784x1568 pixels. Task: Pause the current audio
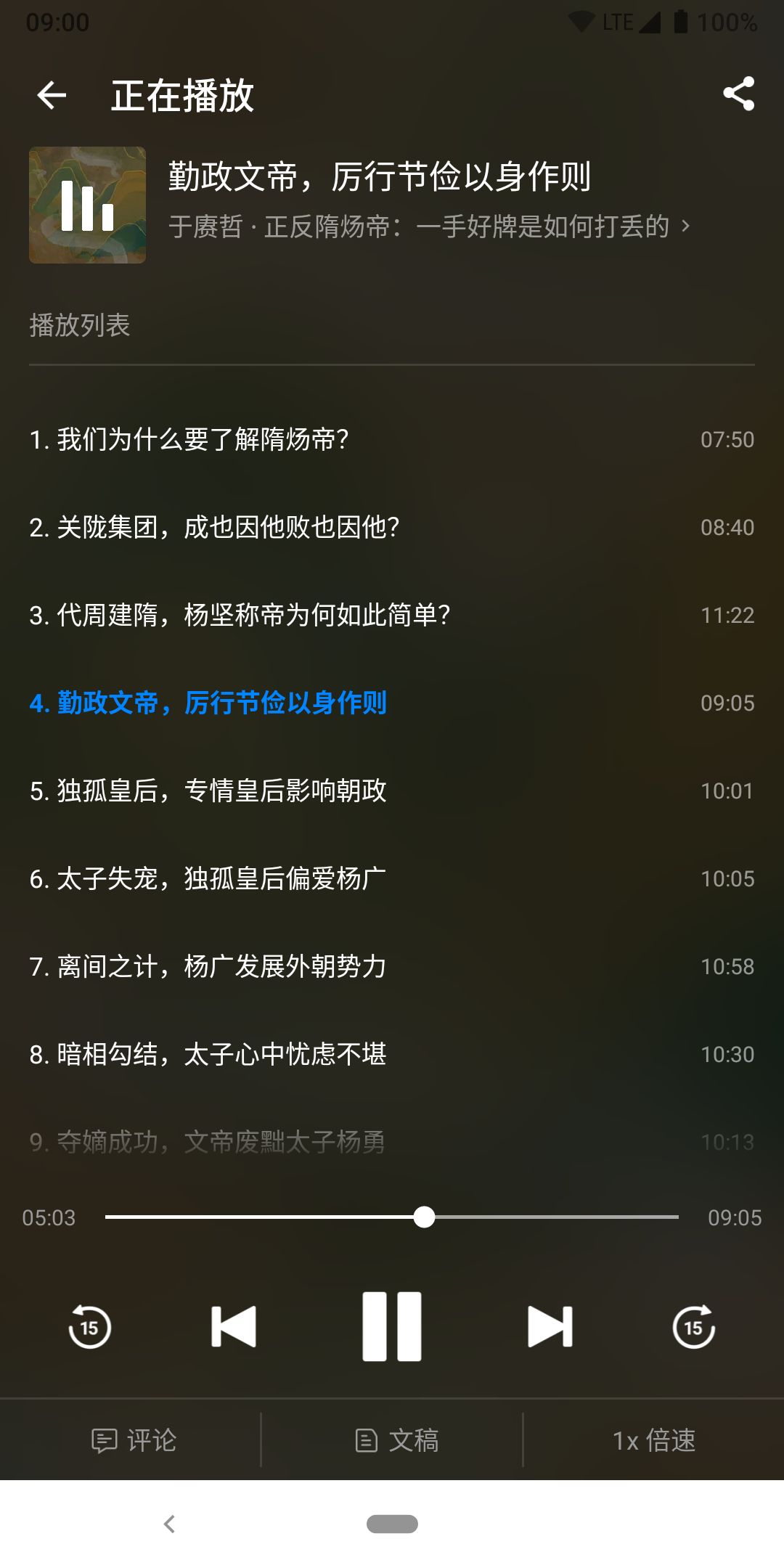click(x=392, y=1326)
